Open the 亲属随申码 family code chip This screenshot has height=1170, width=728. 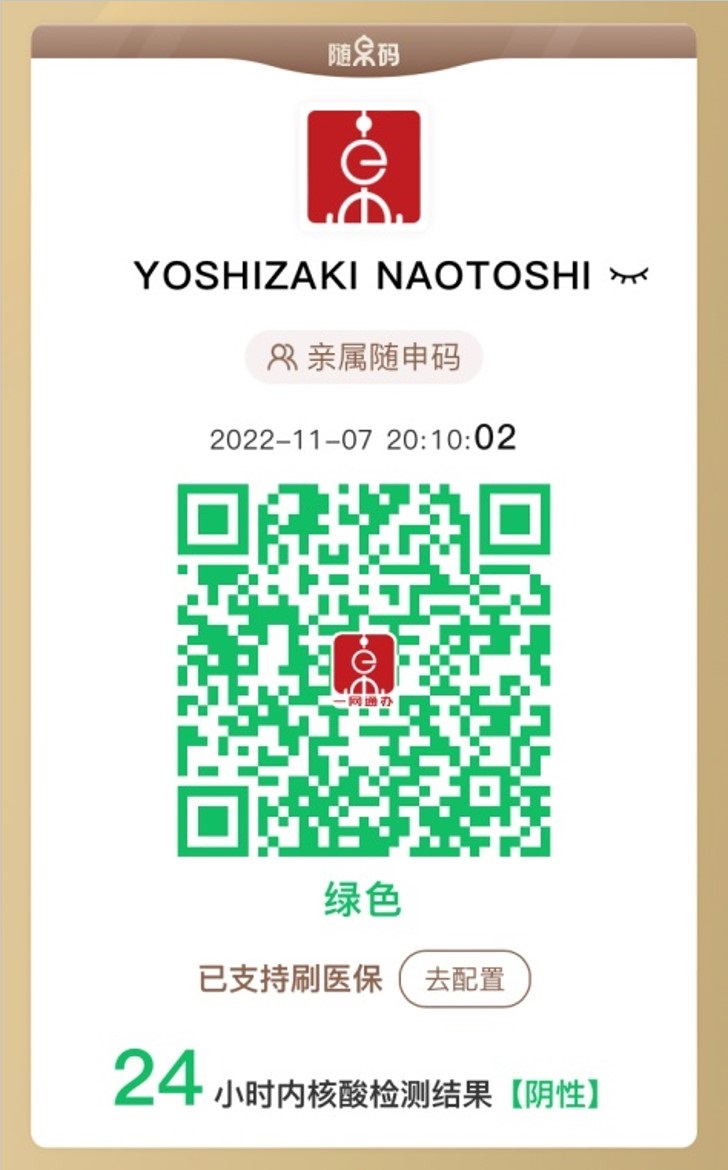tap(364, 356)
